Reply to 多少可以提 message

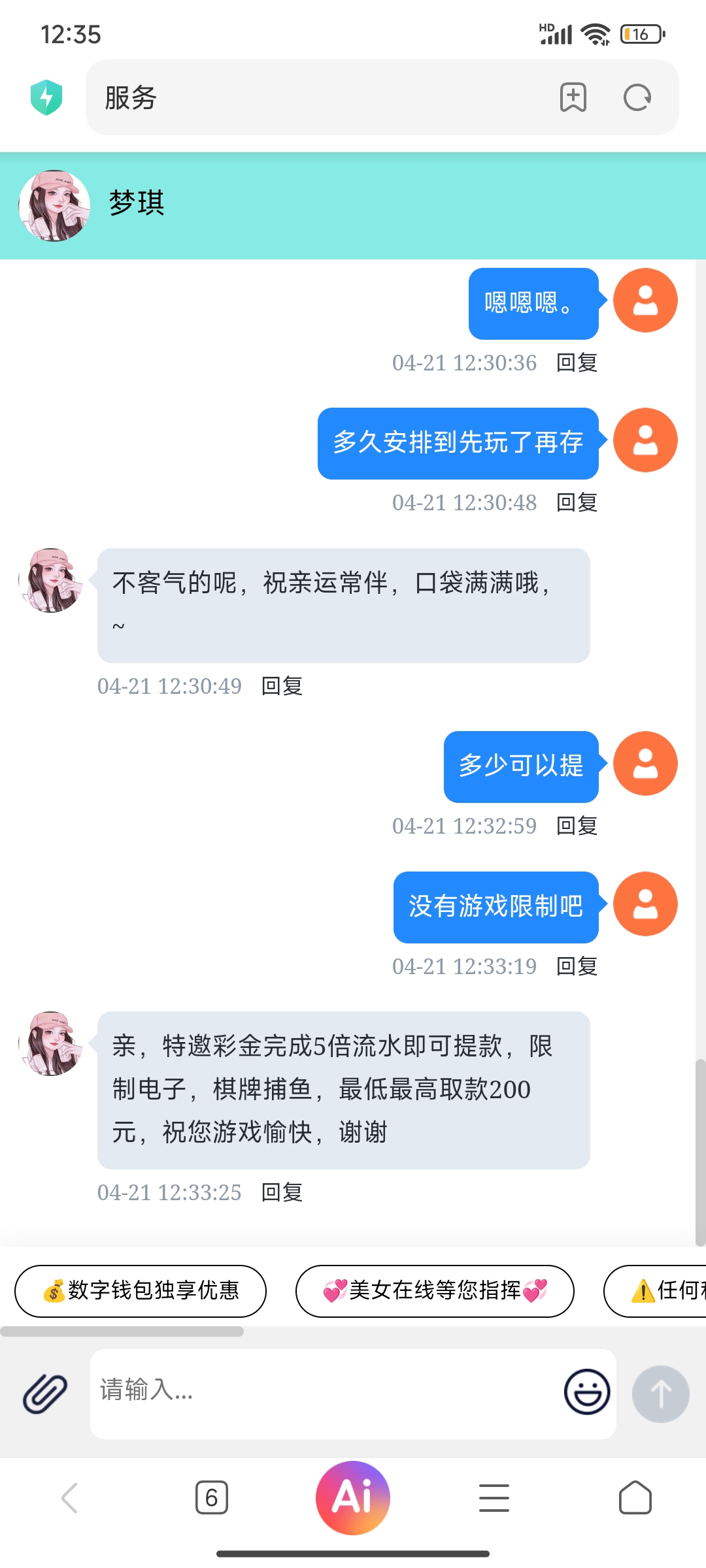[x=577, y=826]
